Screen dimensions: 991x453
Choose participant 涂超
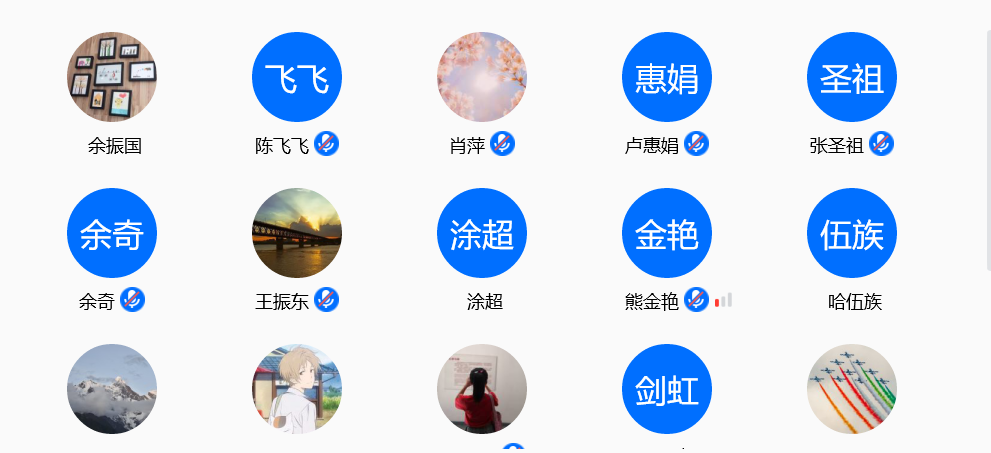click(482, 233)
